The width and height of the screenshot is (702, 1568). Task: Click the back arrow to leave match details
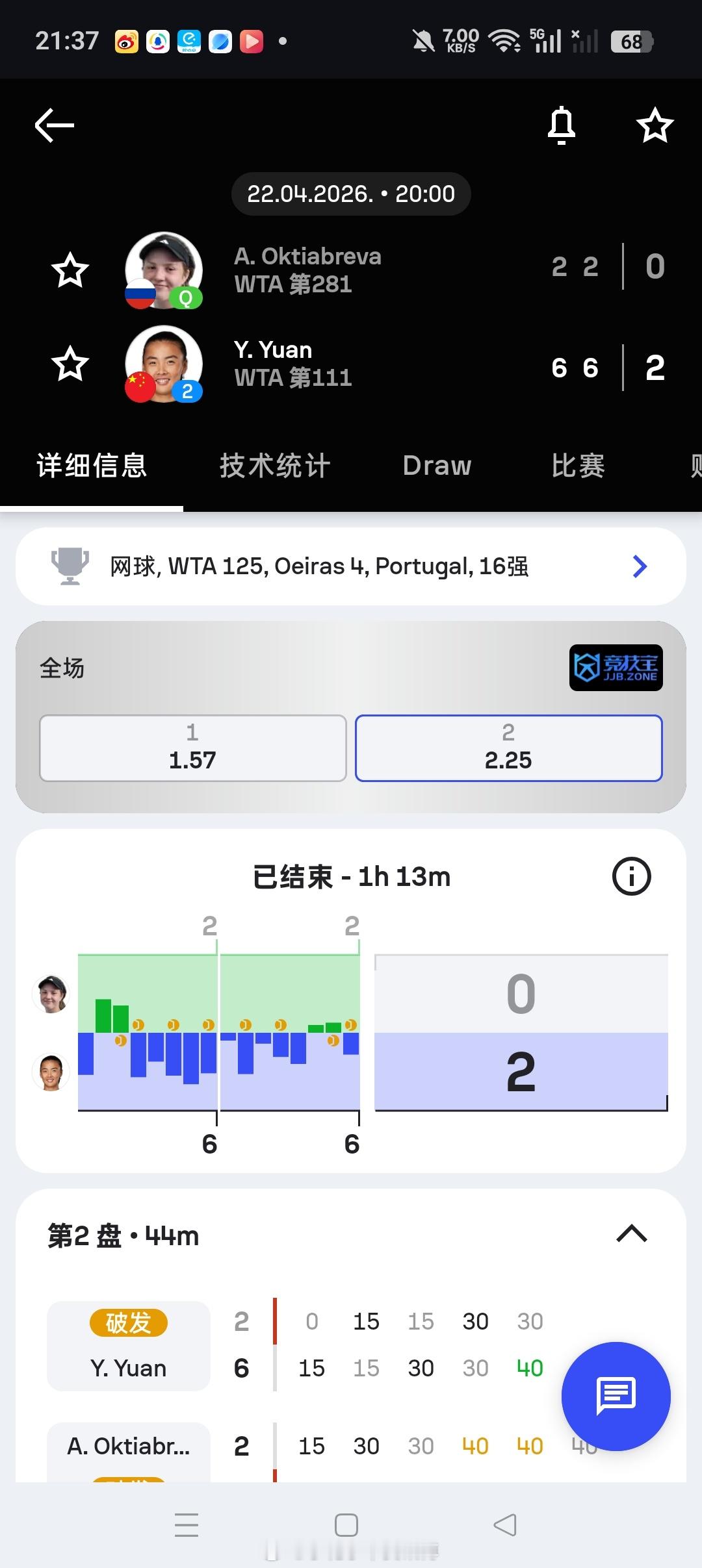pos(53,125)
